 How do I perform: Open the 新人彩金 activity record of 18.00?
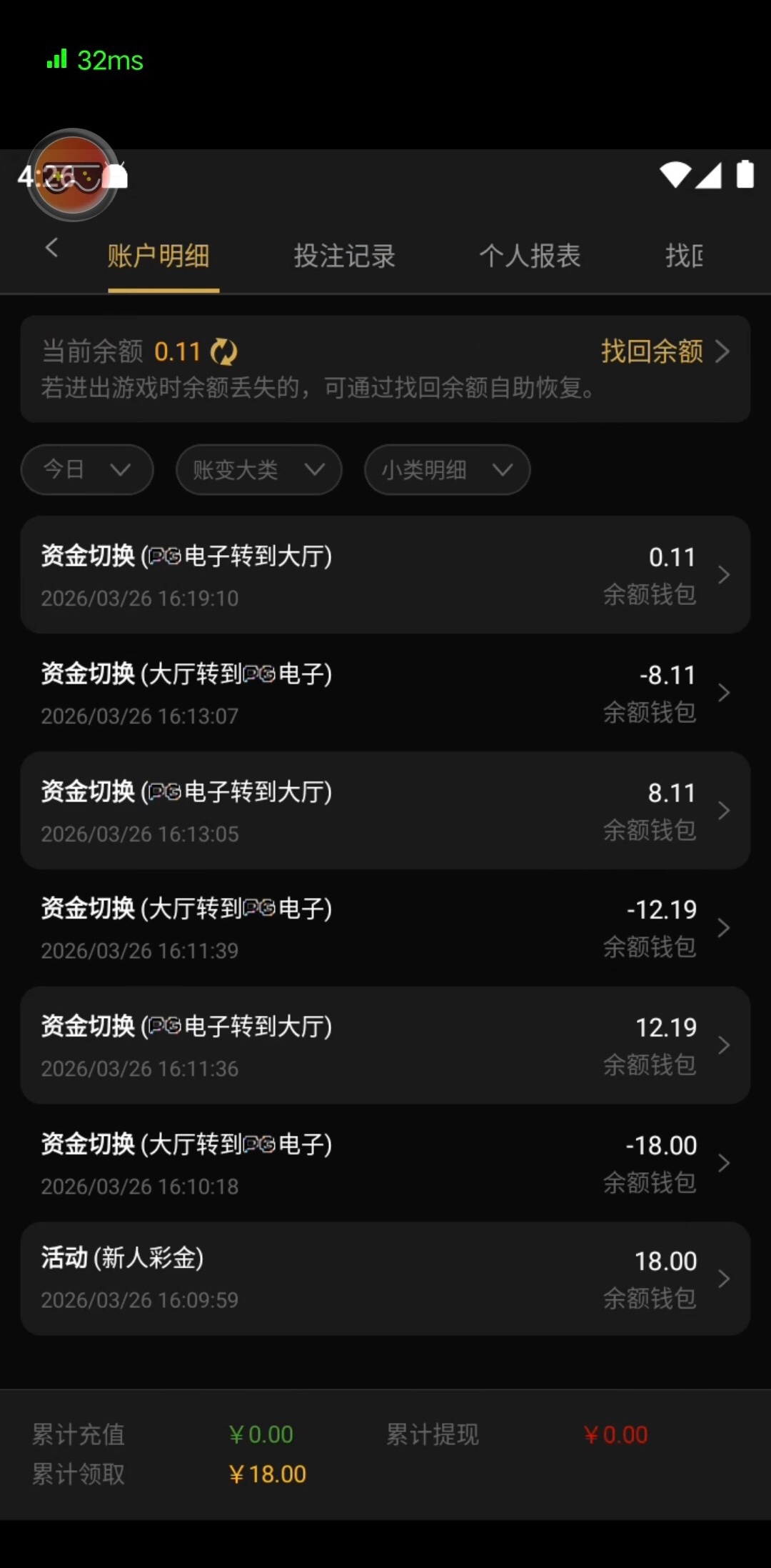[x=385, y=1279]
